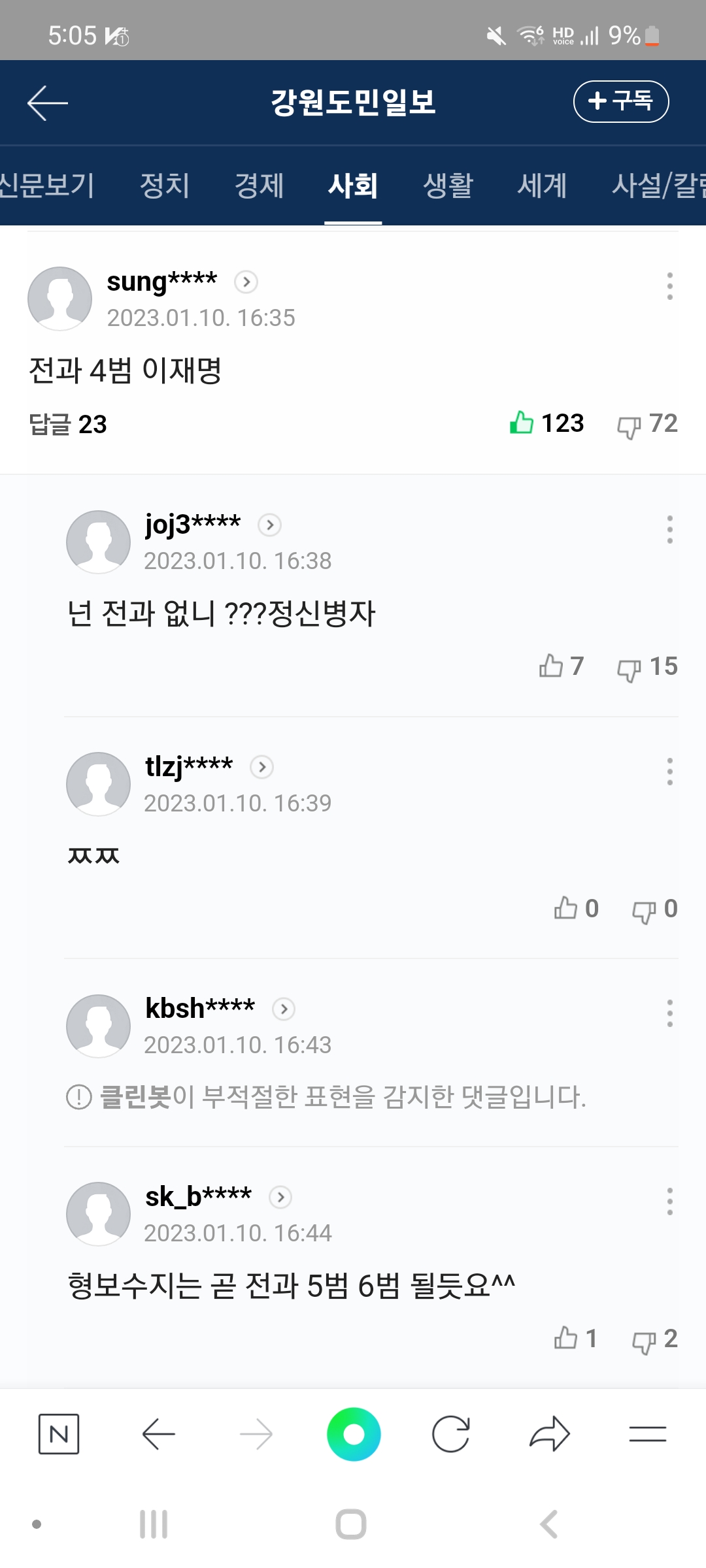
Task: Dislike the reply from tlzj****
Action: [644, 910]
